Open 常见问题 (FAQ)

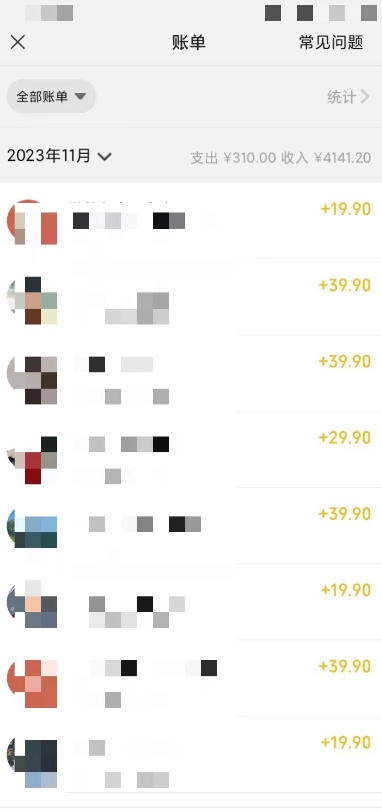point(331,42)
